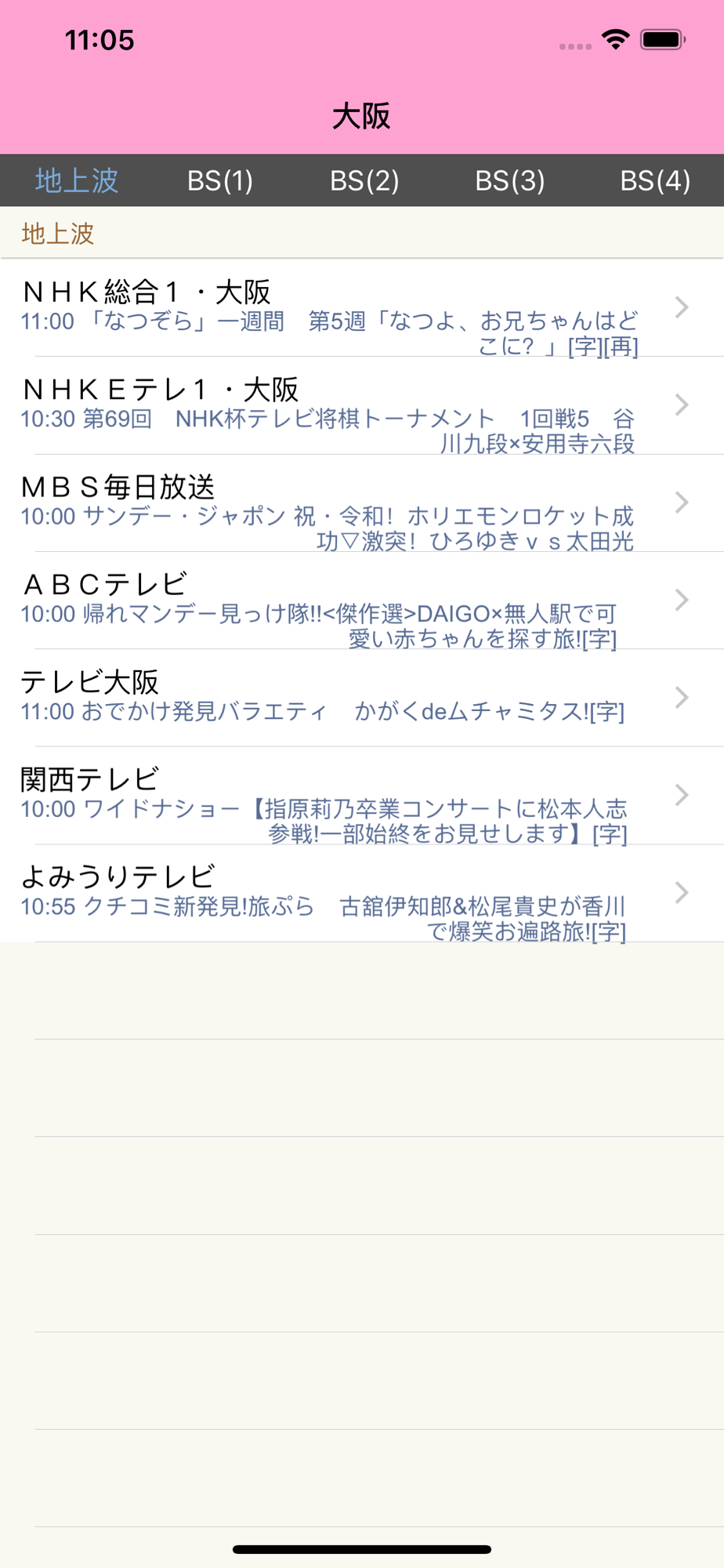Select the ワイドナショー program listing

point(329,808)
